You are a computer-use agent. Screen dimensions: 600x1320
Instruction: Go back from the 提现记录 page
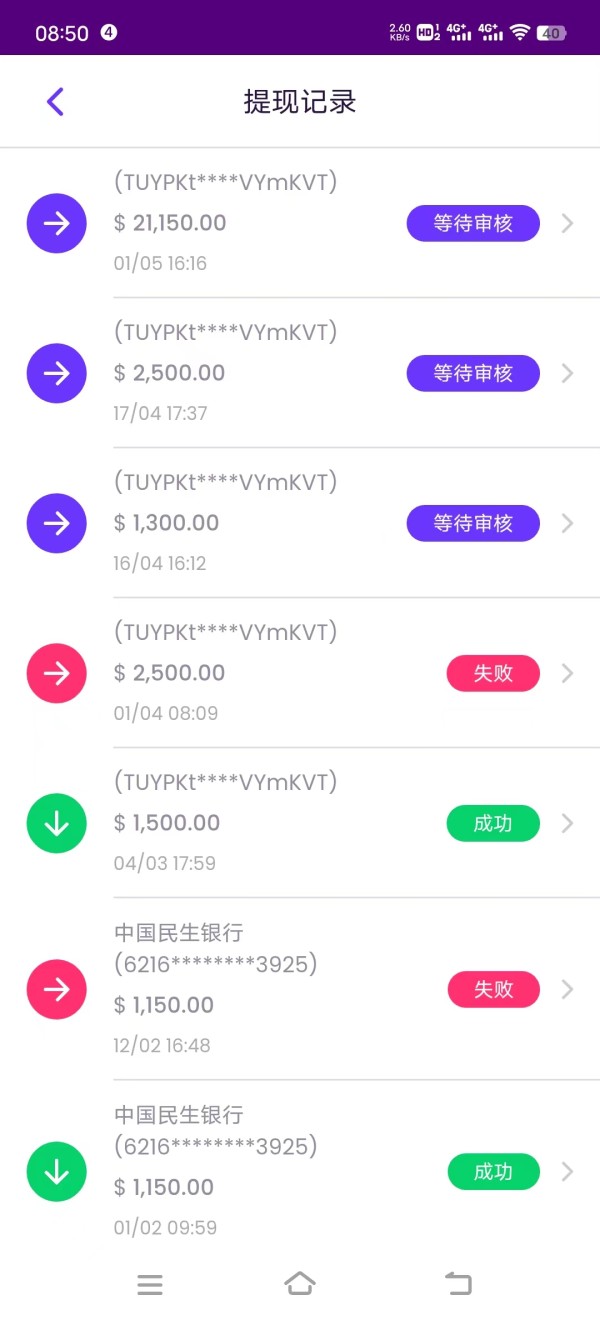point(55,101)
